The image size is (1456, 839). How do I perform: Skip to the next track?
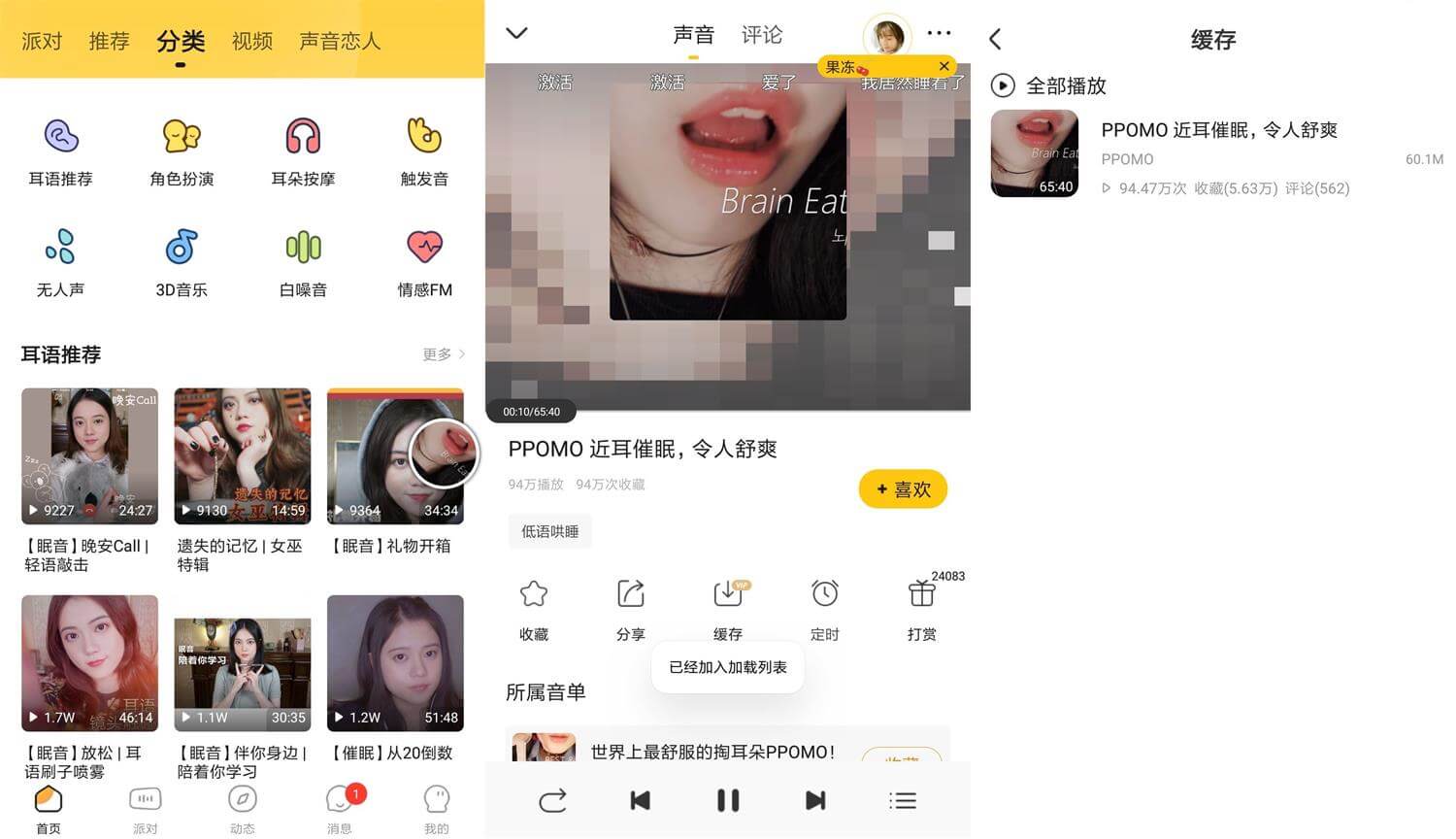coord(815,800)
